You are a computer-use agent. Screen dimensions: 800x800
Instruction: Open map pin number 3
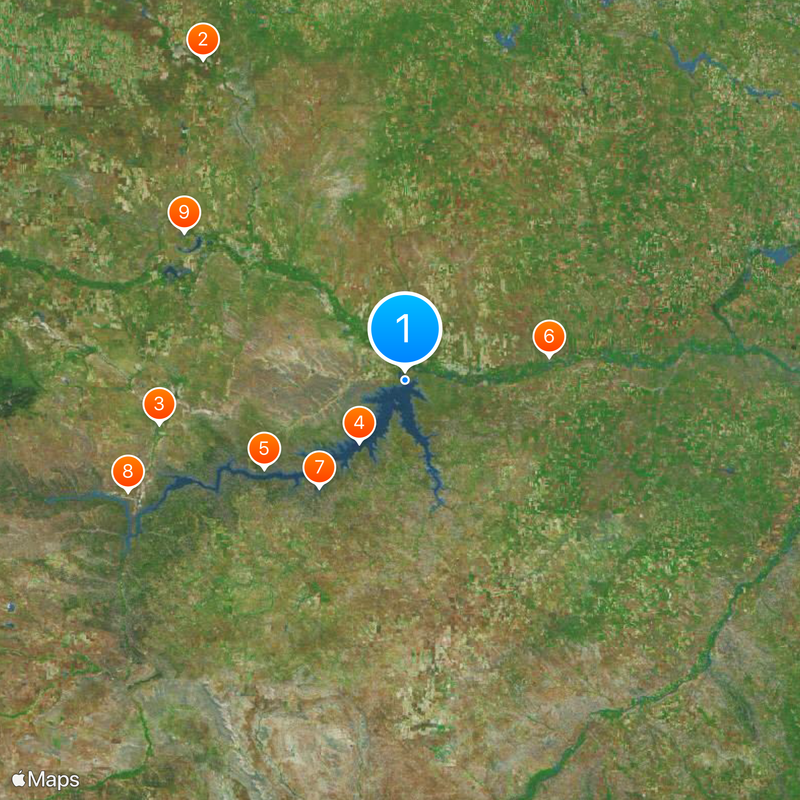(x=159, y=405)
